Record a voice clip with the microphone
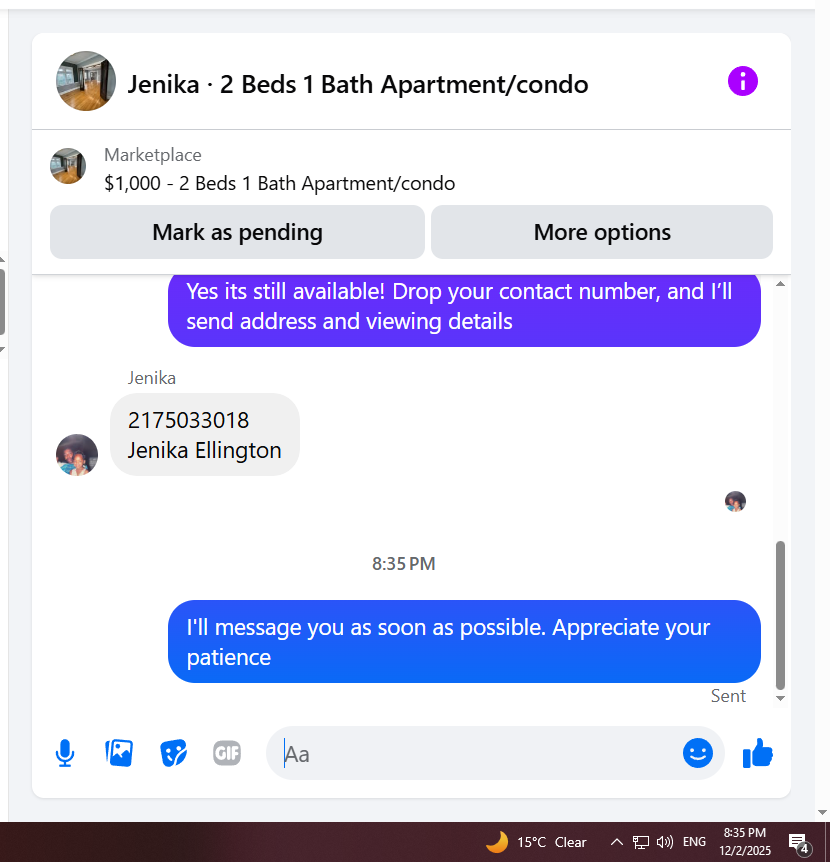This screenshot has width=830, height=862. point(65,753)
